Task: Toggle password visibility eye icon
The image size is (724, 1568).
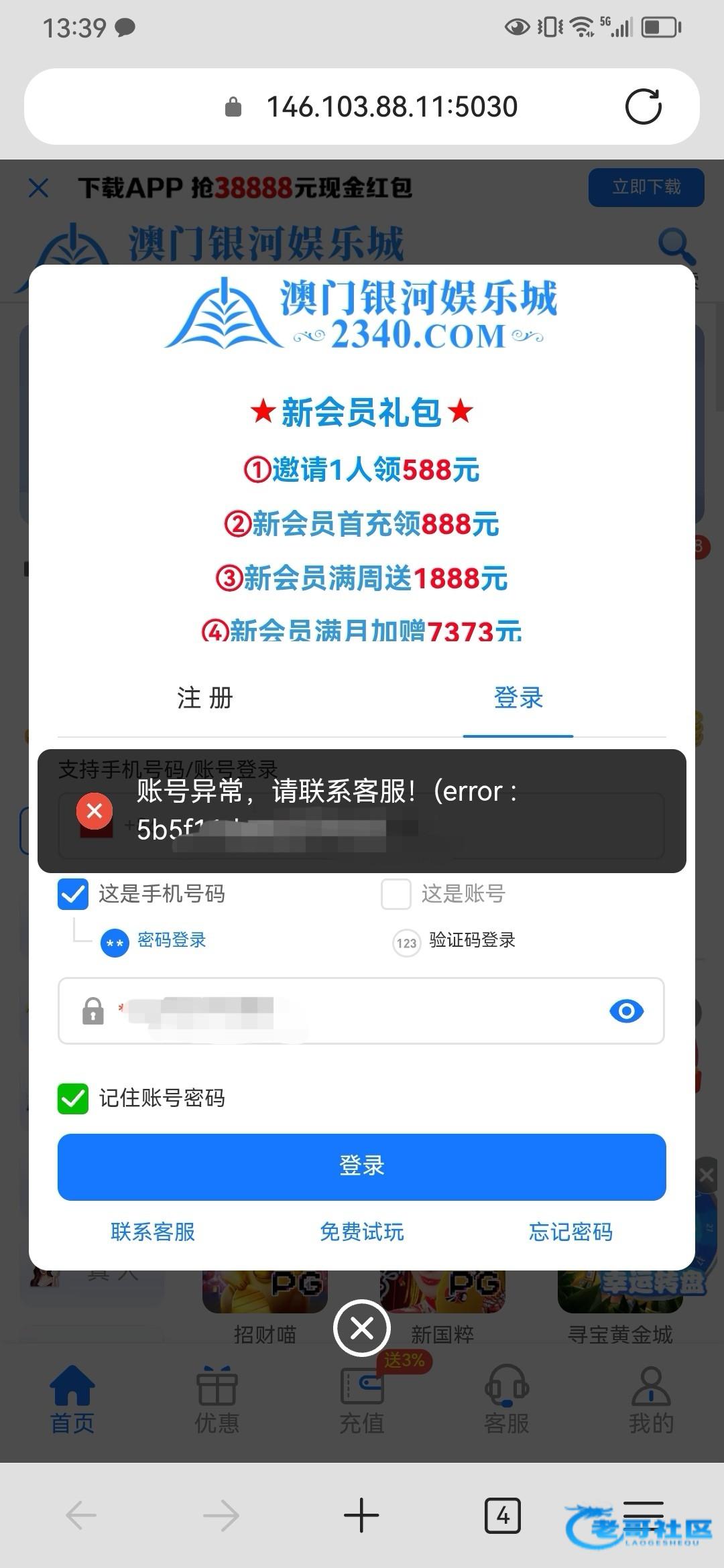Action: [626, 1010]
